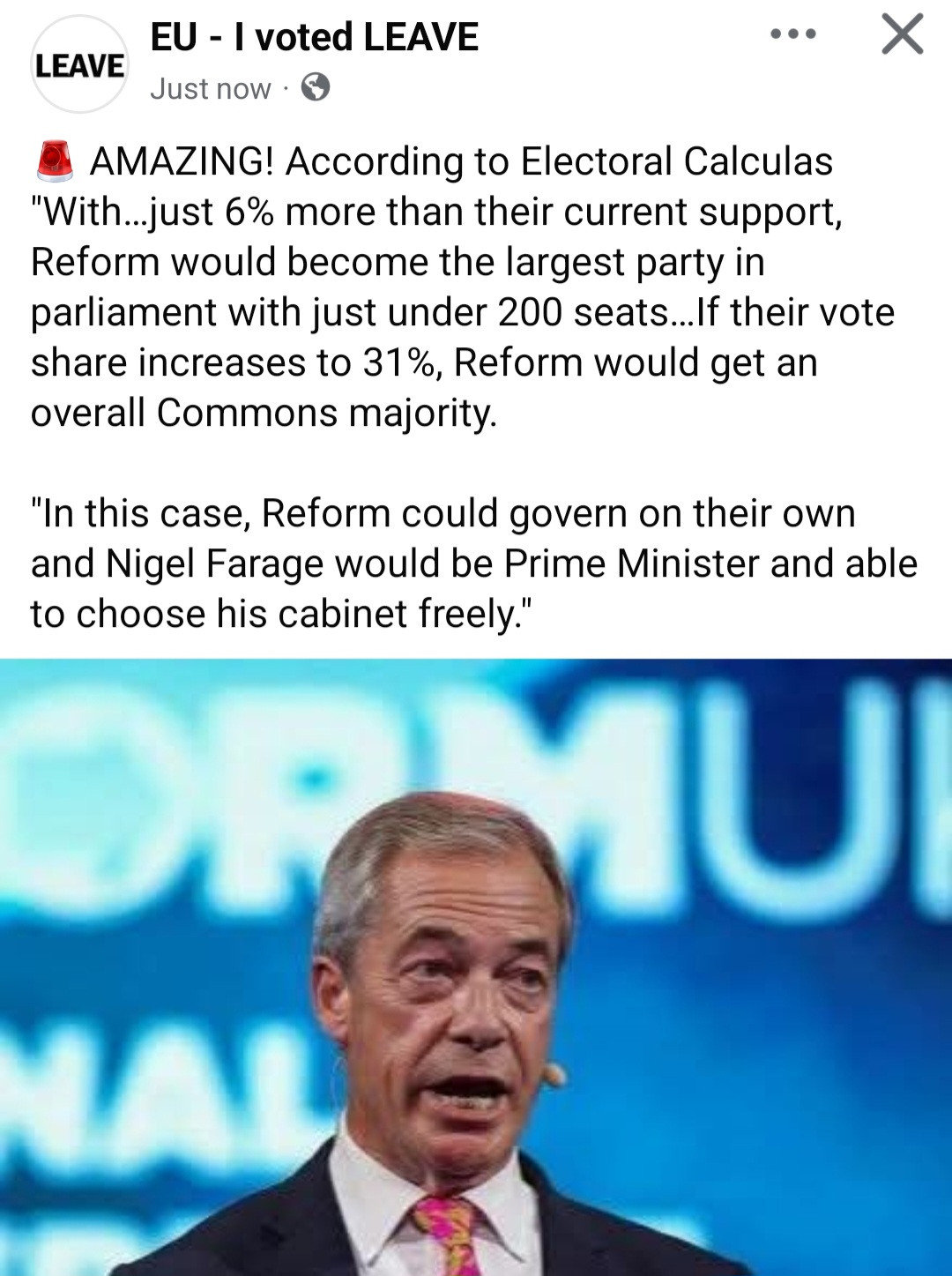
Task: Dismiss the post with the X
Action: tap(902, 35)
